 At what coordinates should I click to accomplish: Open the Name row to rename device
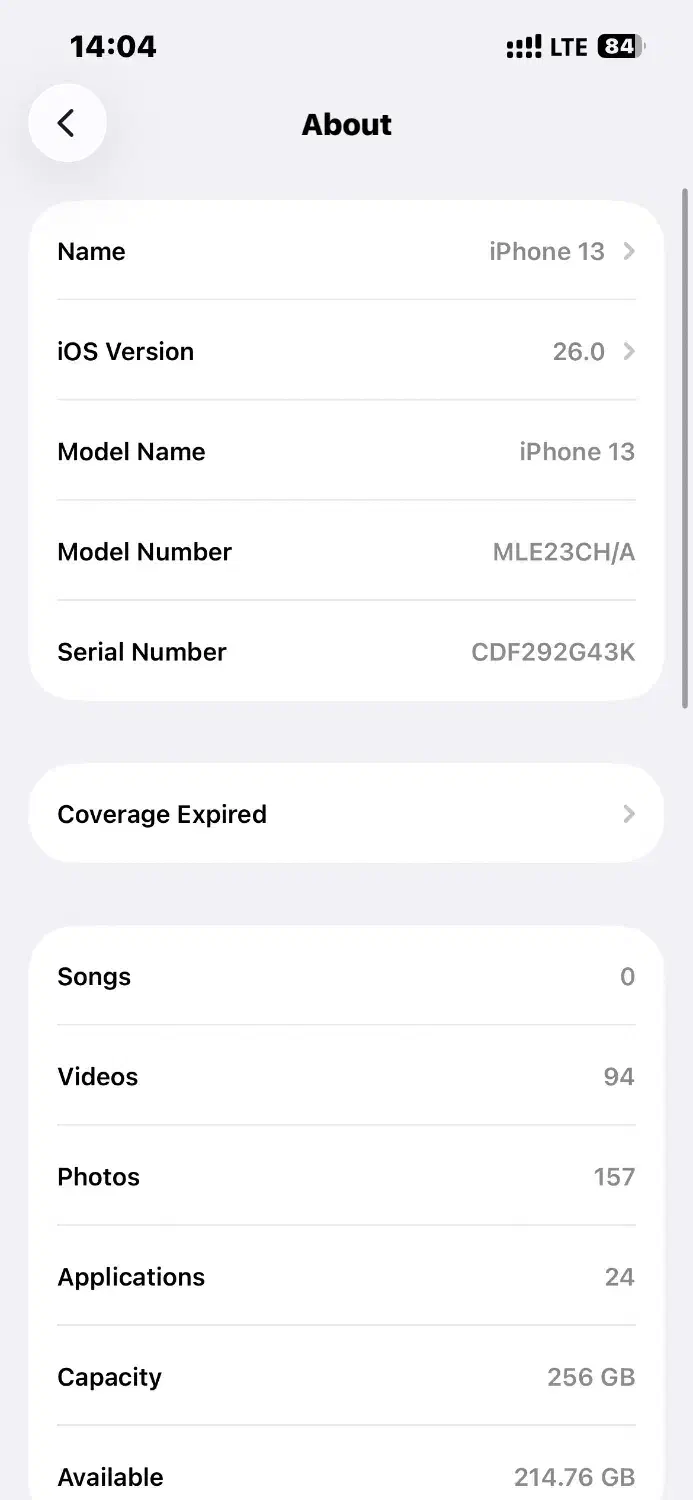(346, 251)
